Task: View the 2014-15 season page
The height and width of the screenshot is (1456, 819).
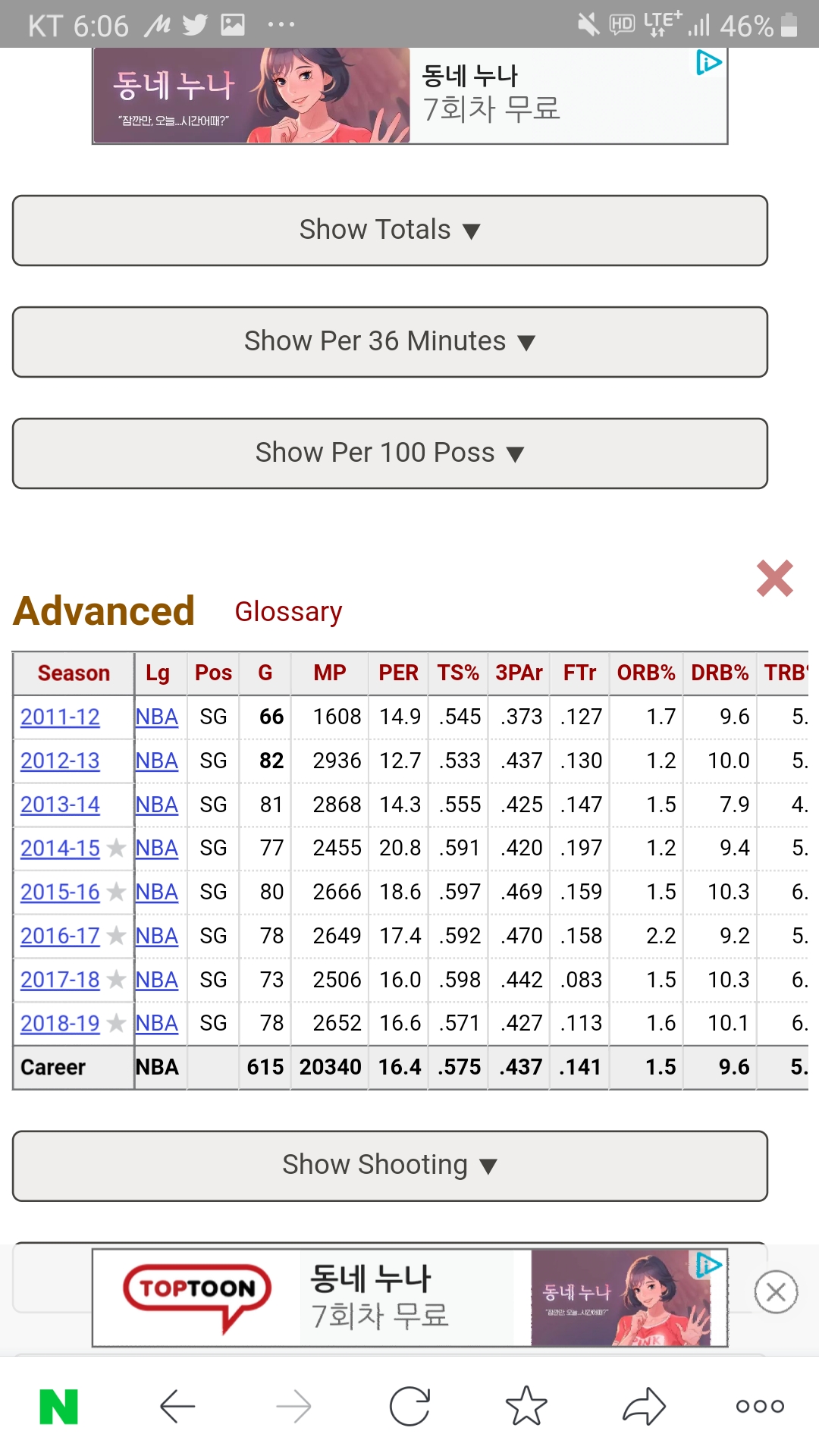Action: [x=60, y=849]
